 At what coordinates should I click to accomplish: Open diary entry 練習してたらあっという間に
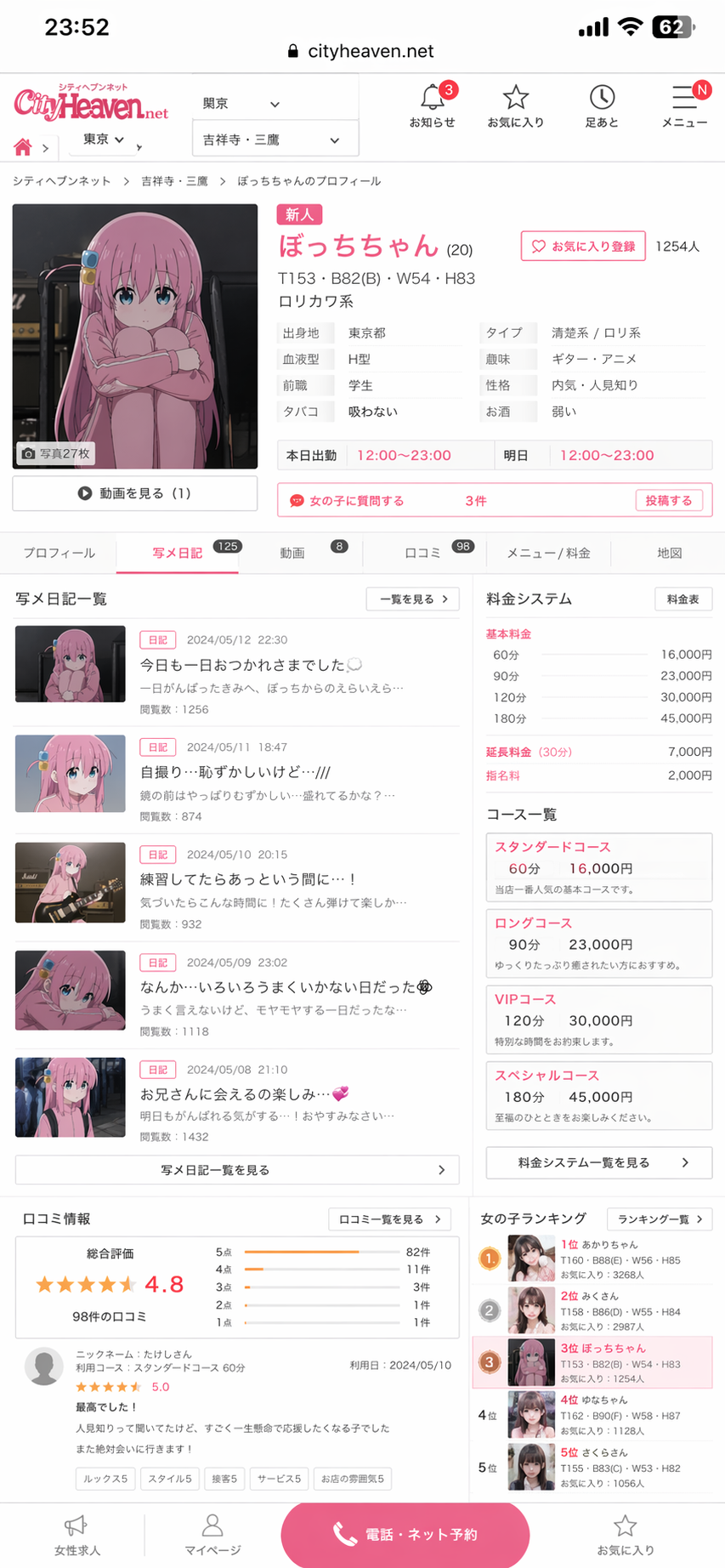pos(246,879)
